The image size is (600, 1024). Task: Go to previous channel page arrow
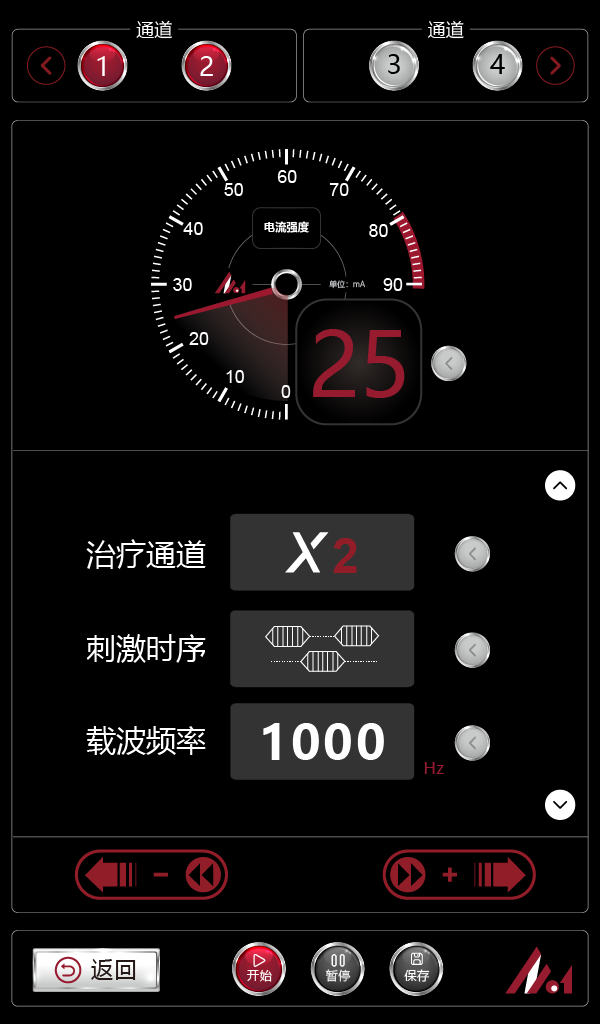pyautogui.click(x=46, y=66)
